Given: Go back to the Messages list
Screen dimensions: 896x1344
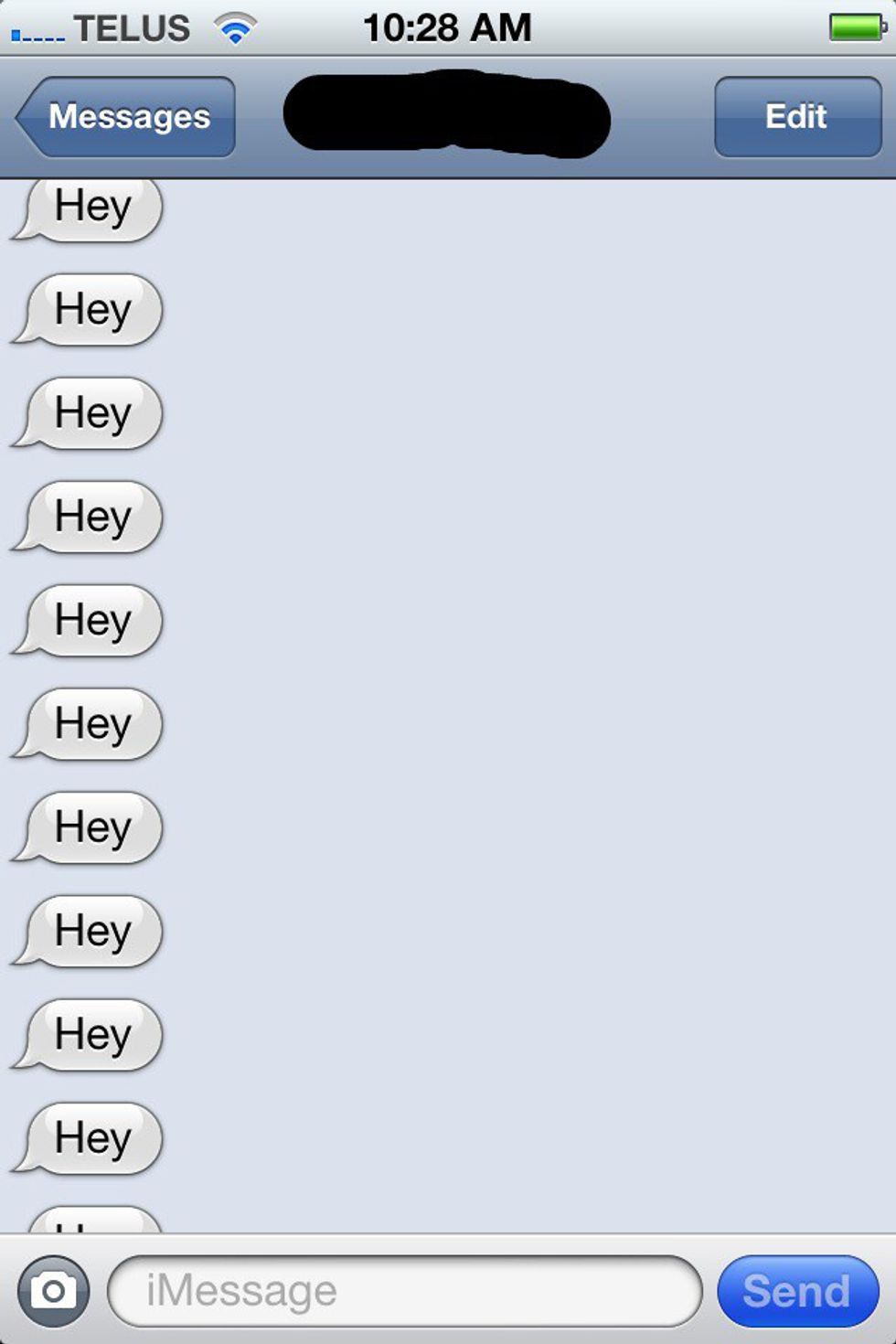Looking at the screenshot, I should pyautogui.click(x=126, y=117).
